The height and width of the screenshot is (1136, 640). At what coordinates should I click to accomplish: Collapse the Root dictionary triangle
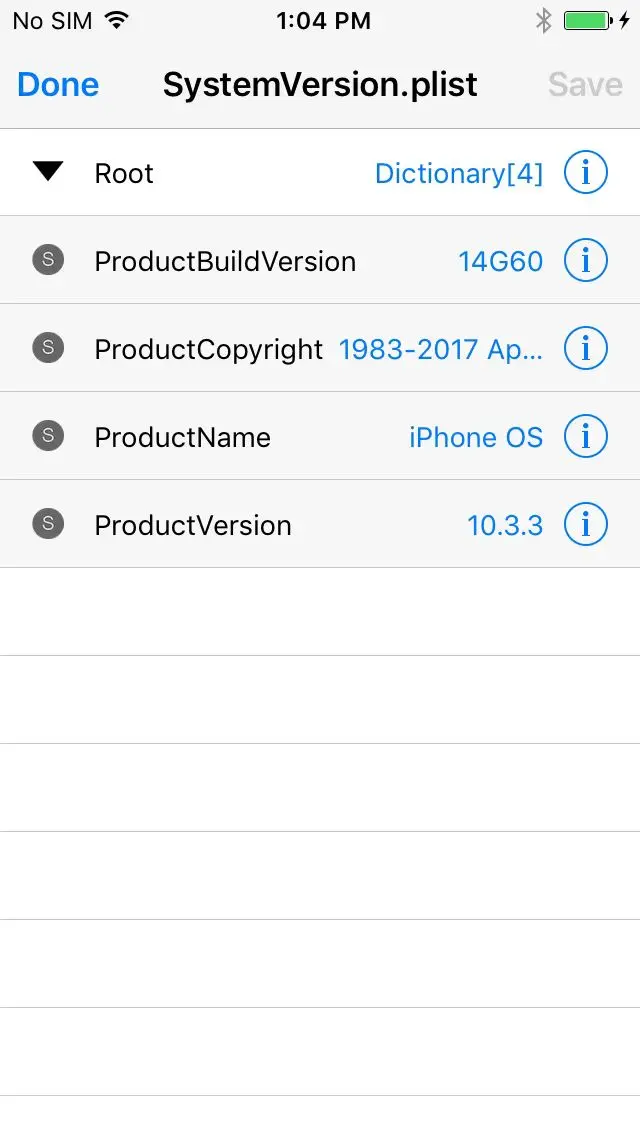[x=48, y=171]
